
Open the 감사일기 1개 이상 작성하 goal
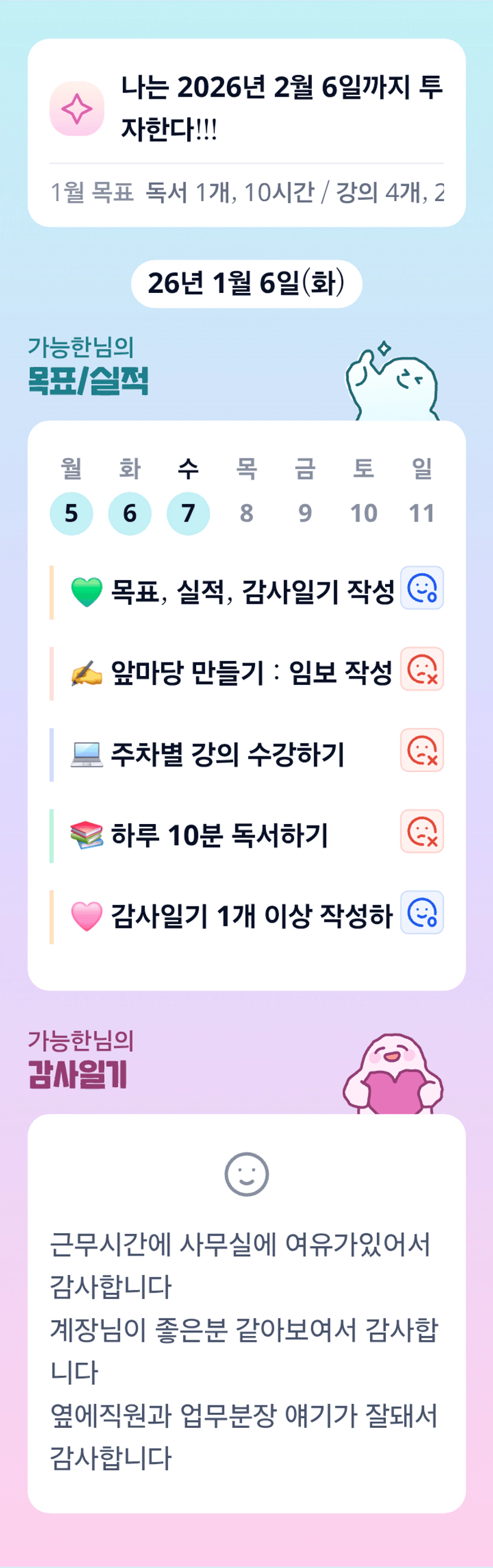[231, 916]
